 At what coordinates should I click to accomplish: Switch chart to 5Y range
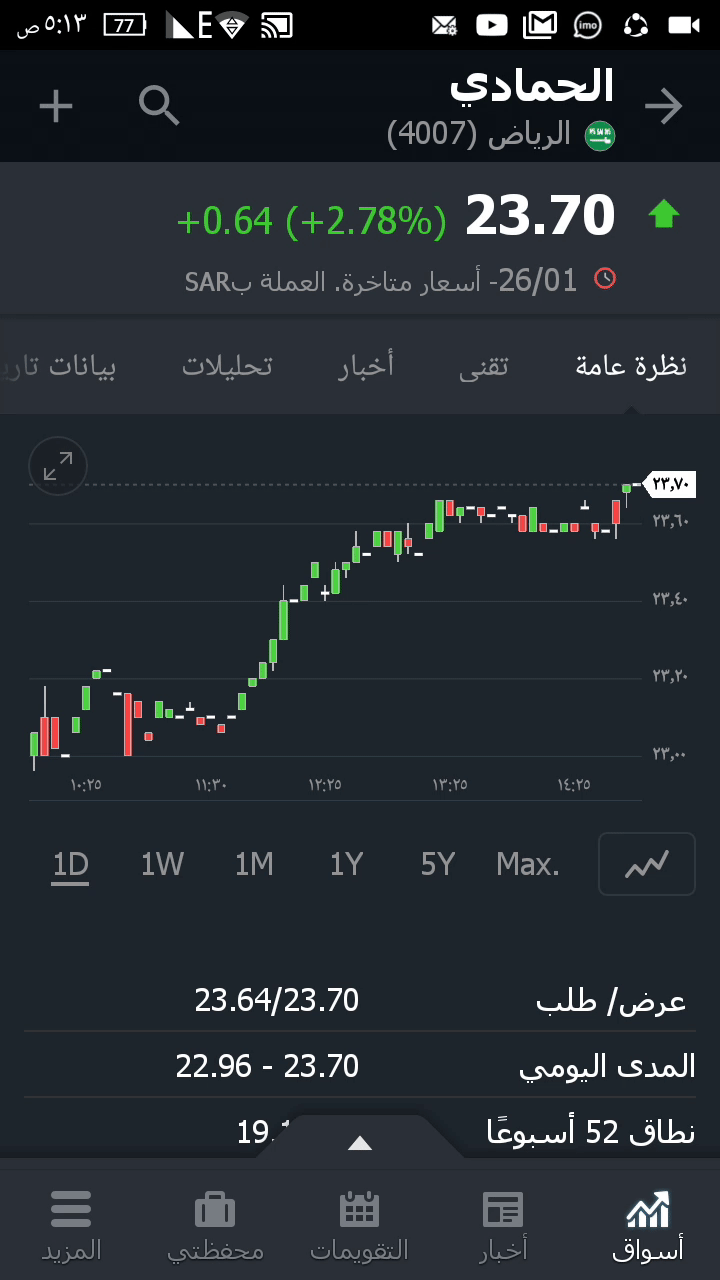click(438, 864)
